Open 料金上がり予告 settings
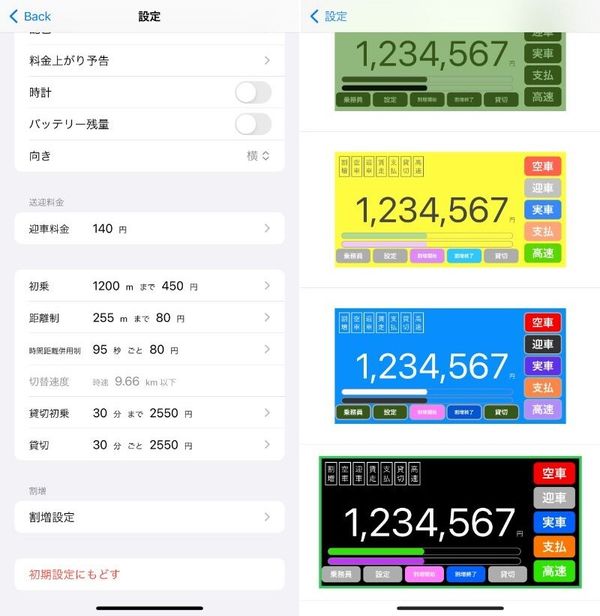600x616 pixels. coord(150,60)
